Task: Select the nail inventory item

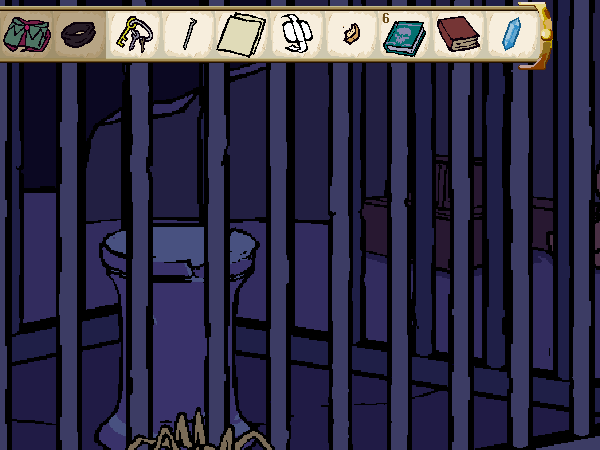Action: point(187,35)
